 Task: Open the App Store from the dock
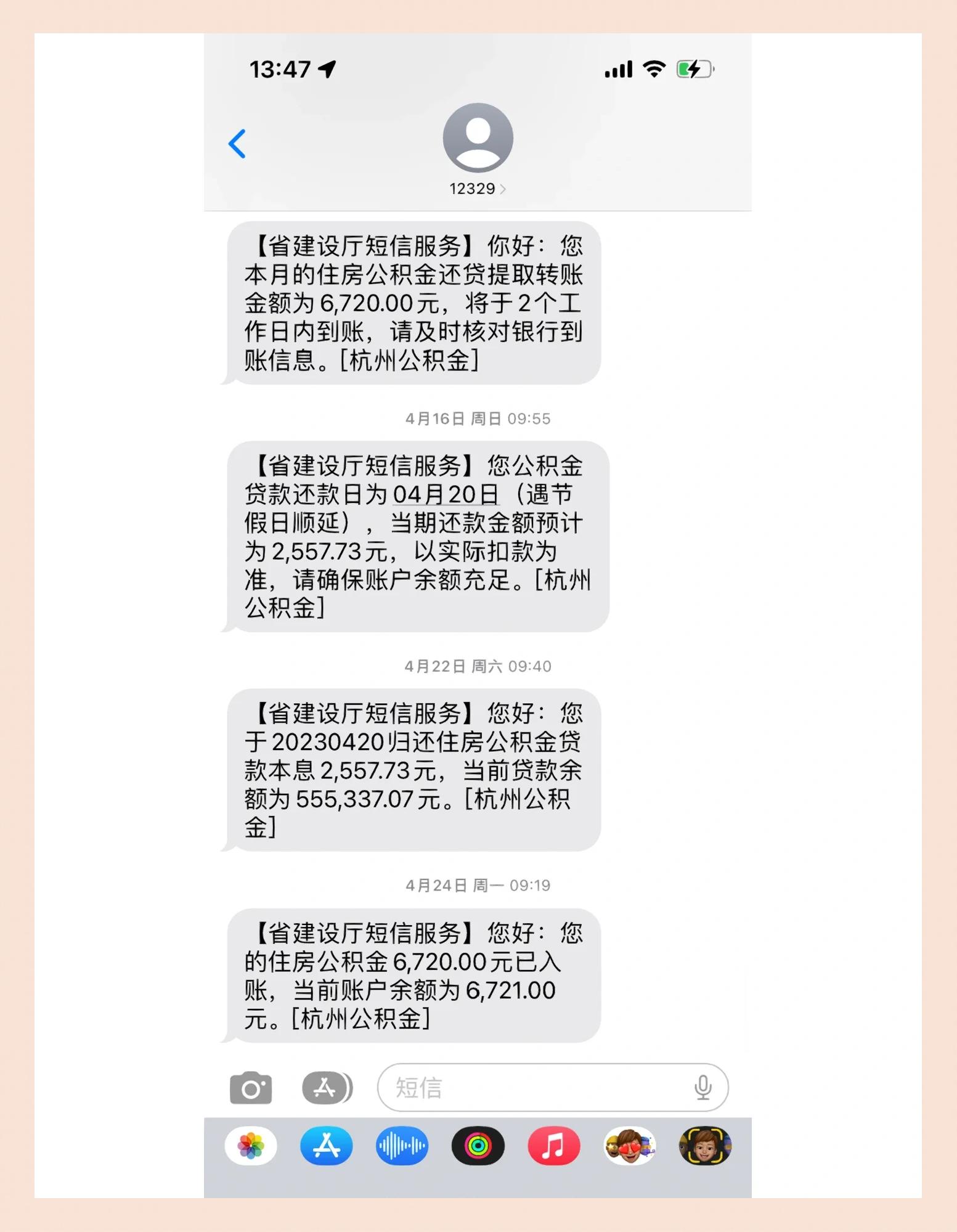tap(327, 1144)
